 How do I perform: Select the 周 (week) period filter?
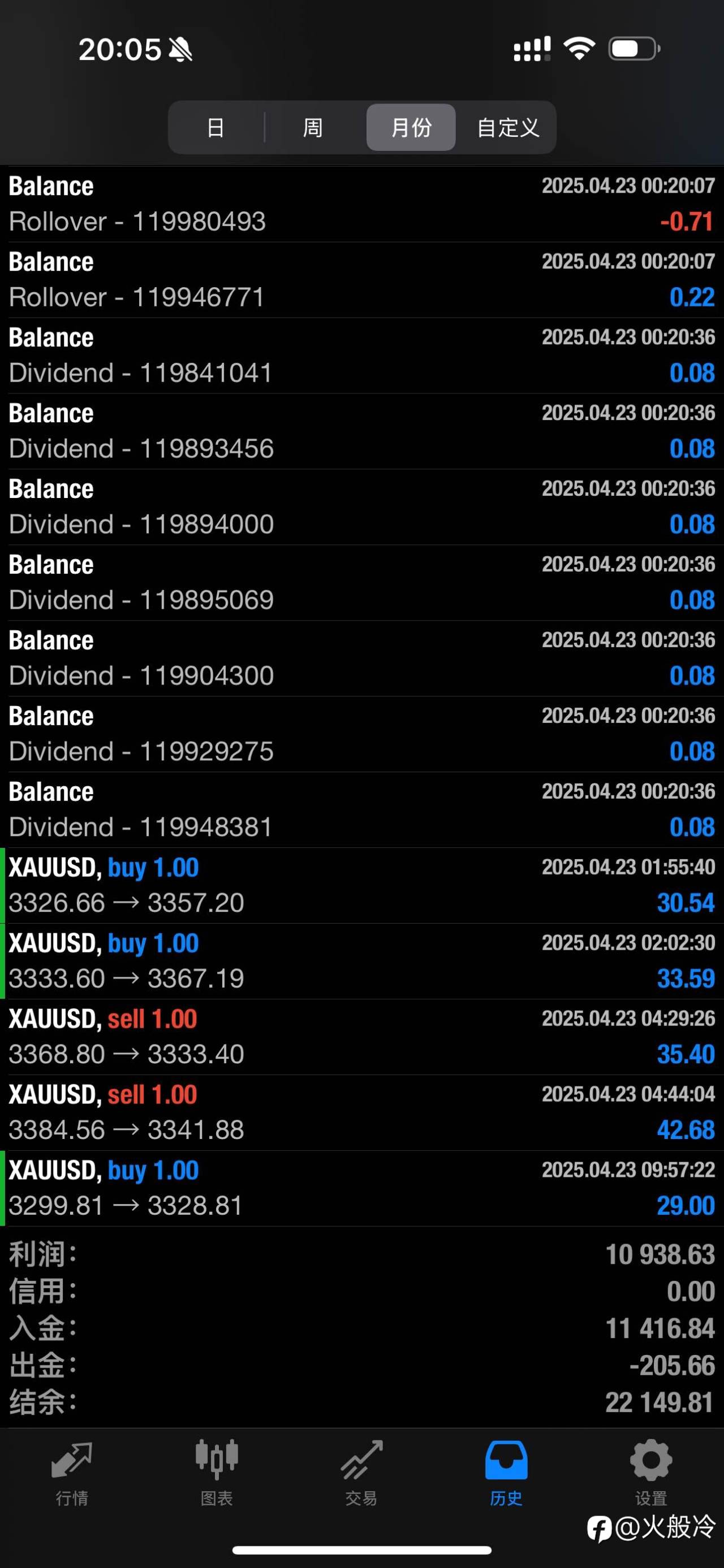pyautogui.click(x=312, y=127)
